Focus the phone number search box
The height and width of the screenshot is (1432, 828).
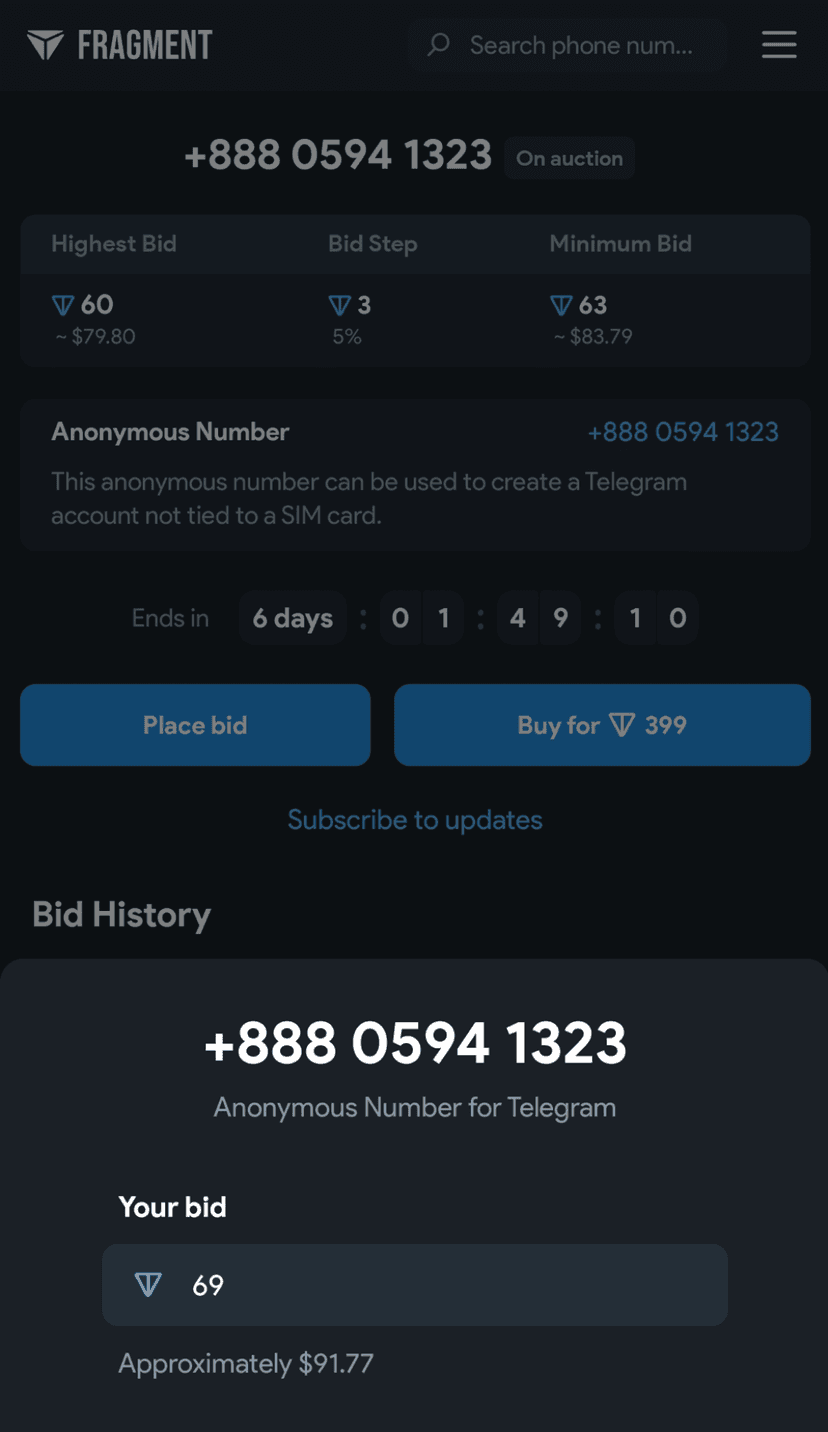coord(580,45)
